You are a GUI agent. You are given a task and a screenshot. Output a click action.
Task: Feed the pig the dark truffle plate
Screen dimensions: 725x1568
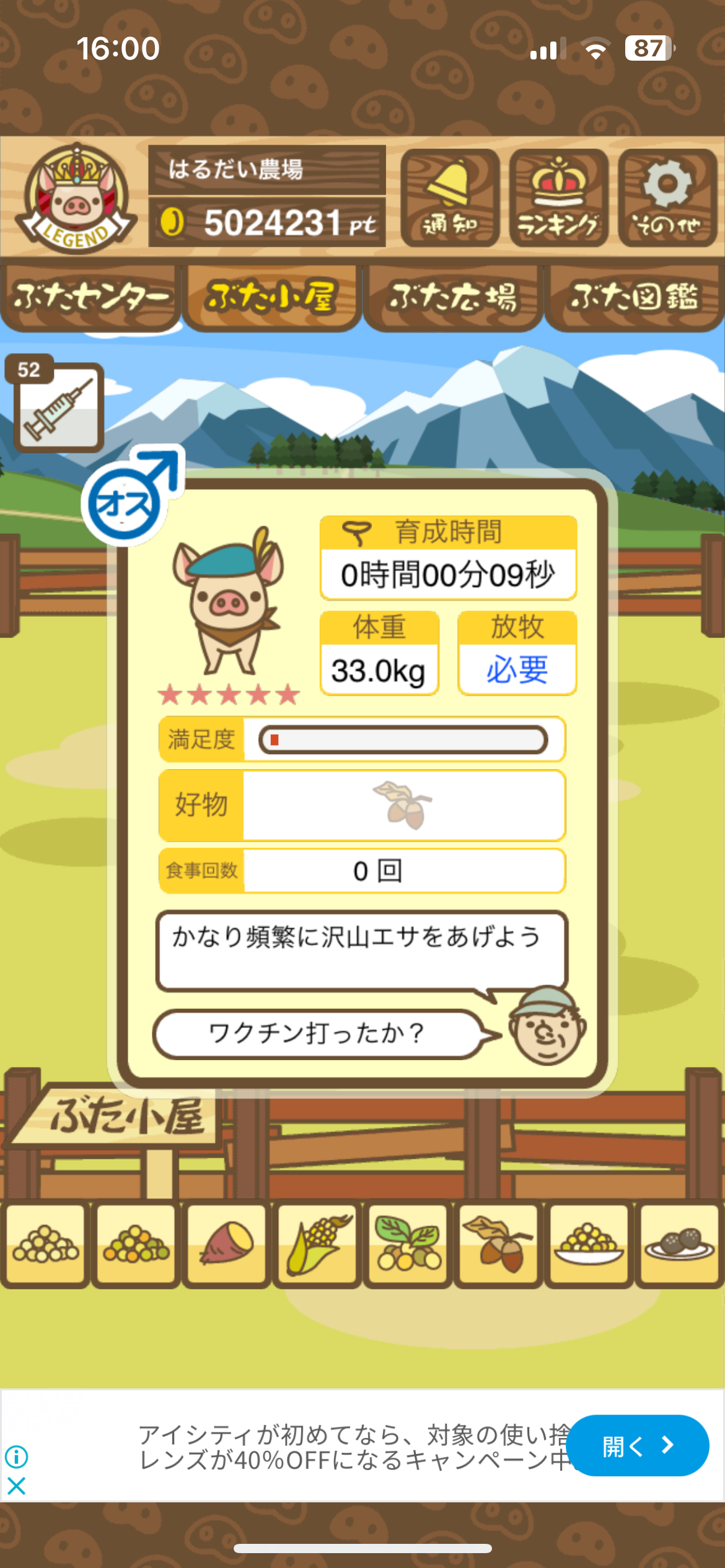point(679,1244)
